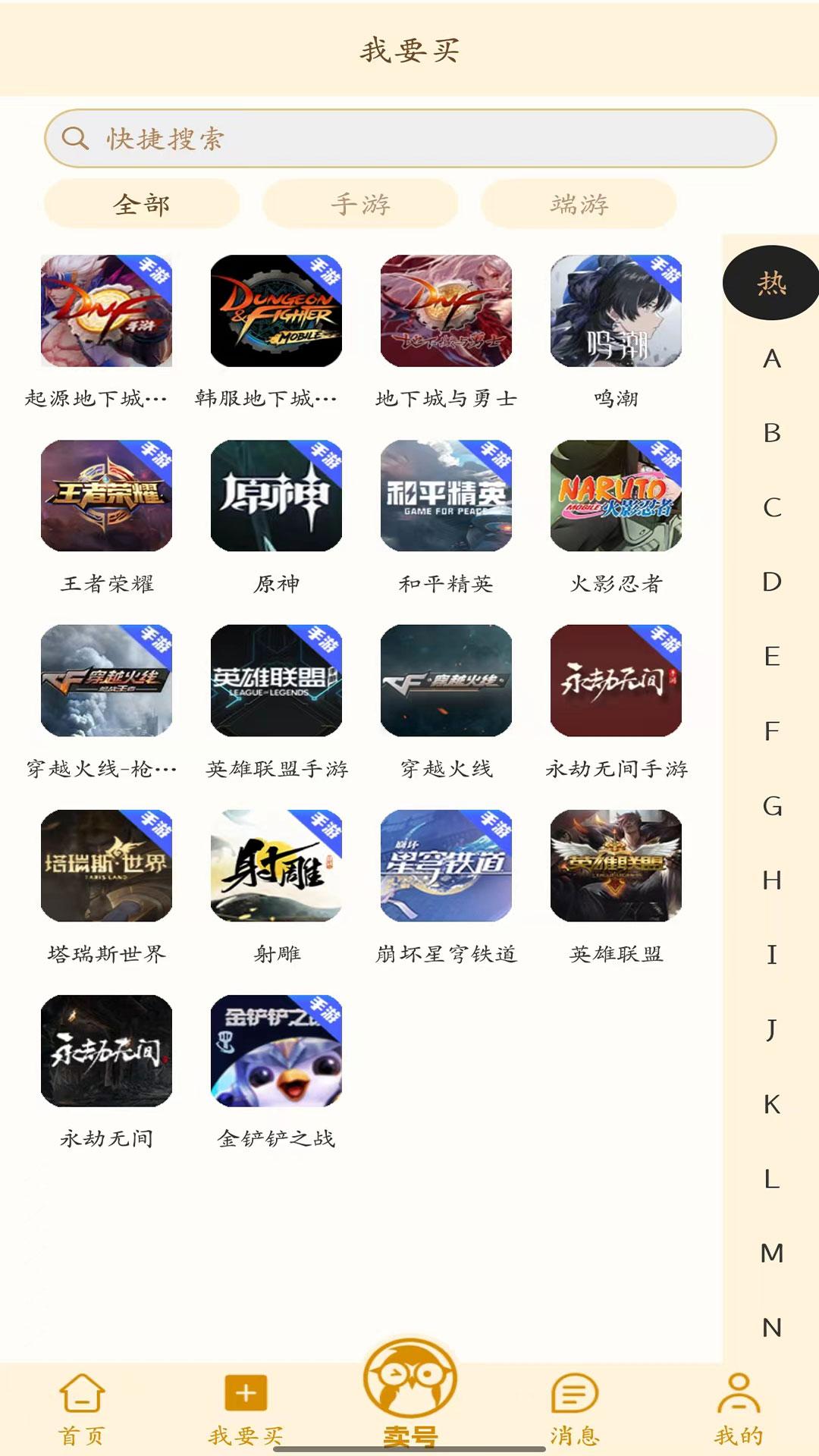Select the 原神 game icon

pos(276,497)
